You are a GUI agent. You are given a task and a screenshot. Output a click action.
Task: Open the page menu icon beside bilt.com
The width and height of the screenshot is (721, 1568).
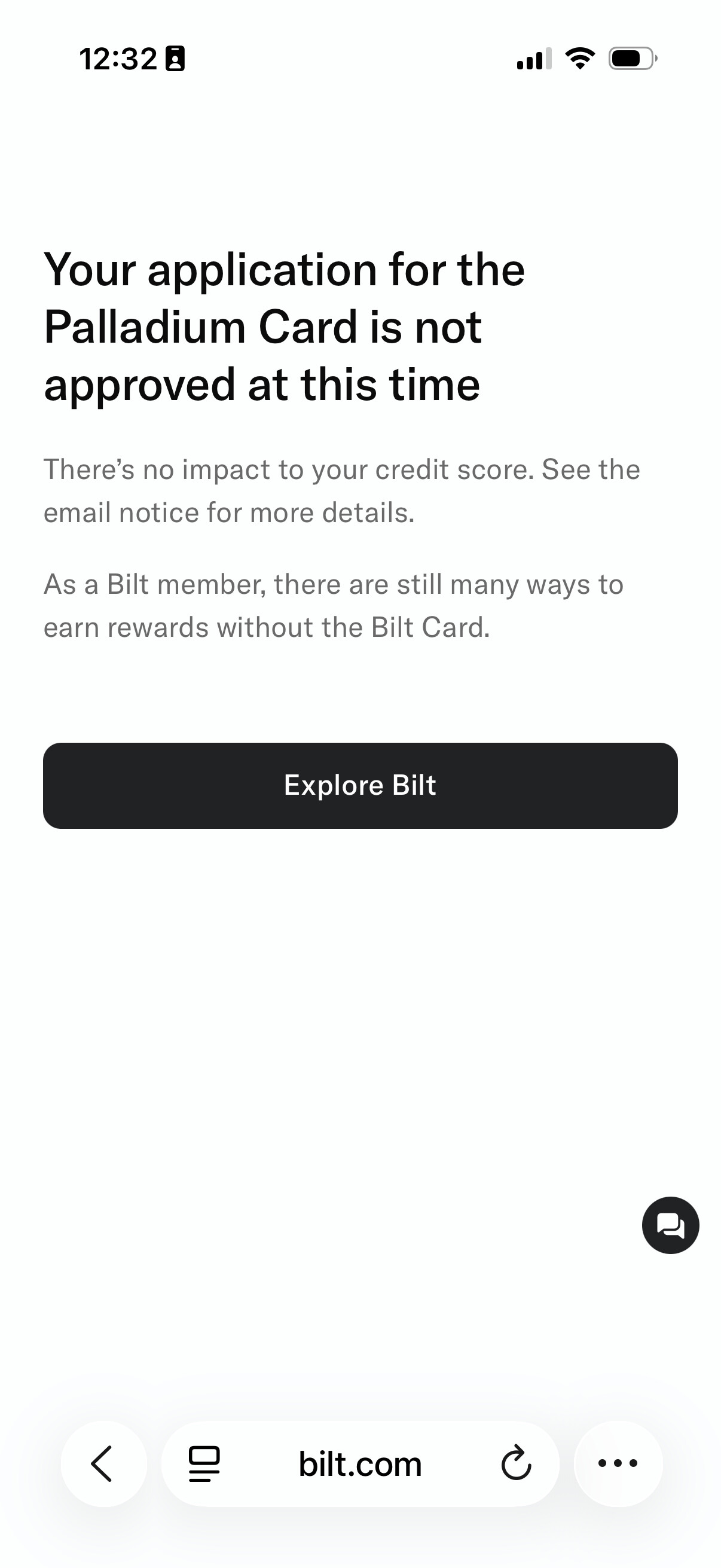click(204, 1463)
